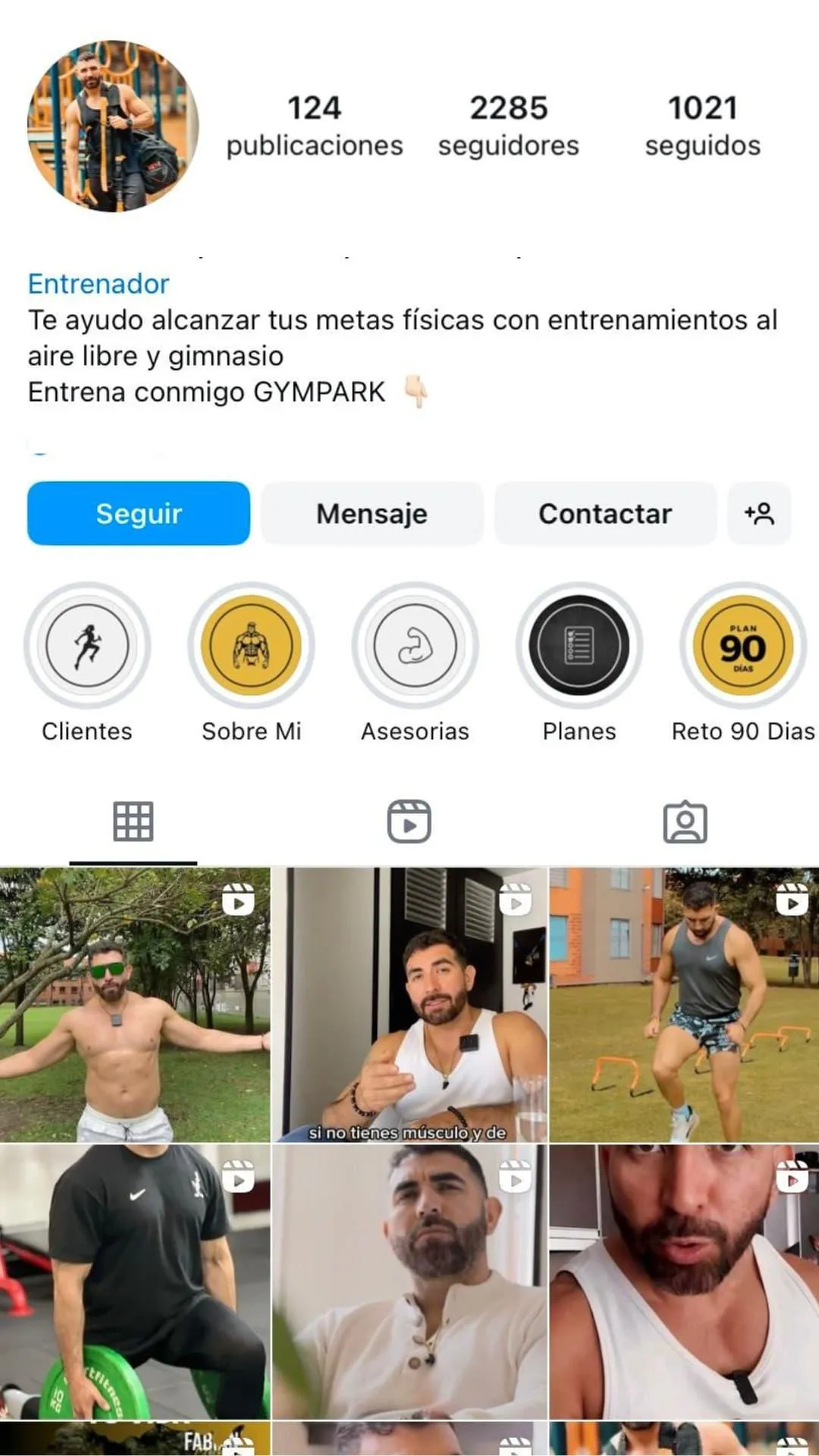The image size is (819, 1456).
Task: Switch to the Reels tab
Action: (x=409, y=821)
